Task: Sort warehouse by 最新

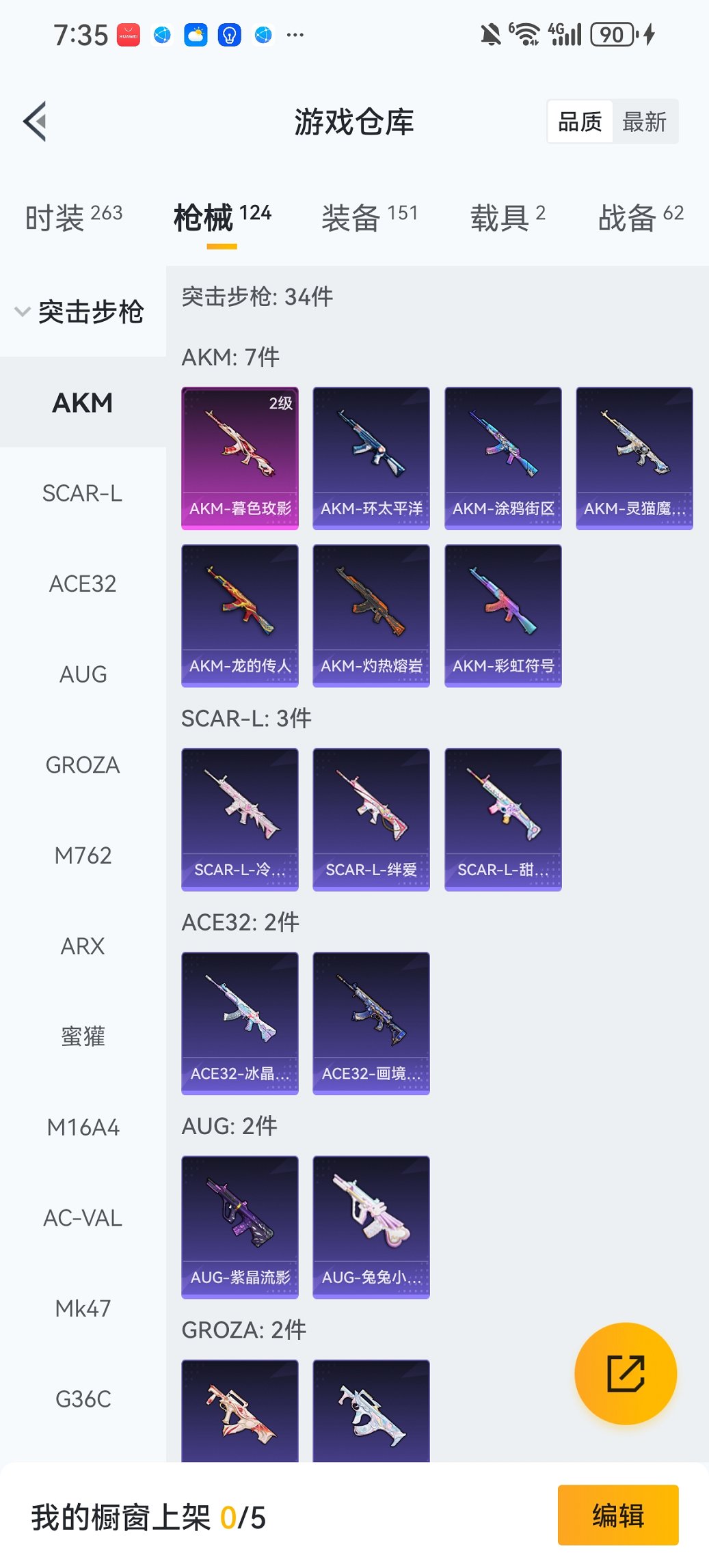Action: (644, 122)
